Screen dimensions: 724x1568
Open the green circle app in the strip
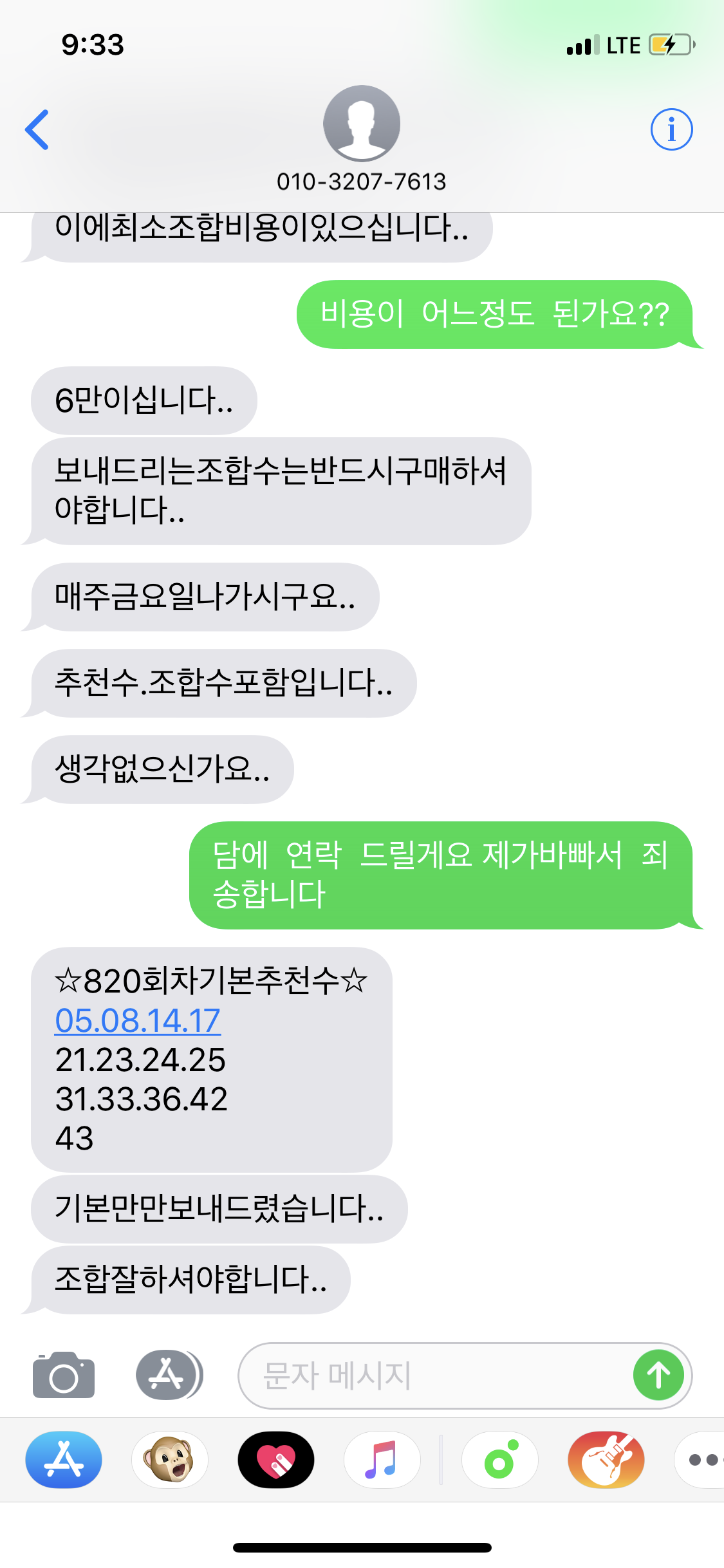point(500,1459)
